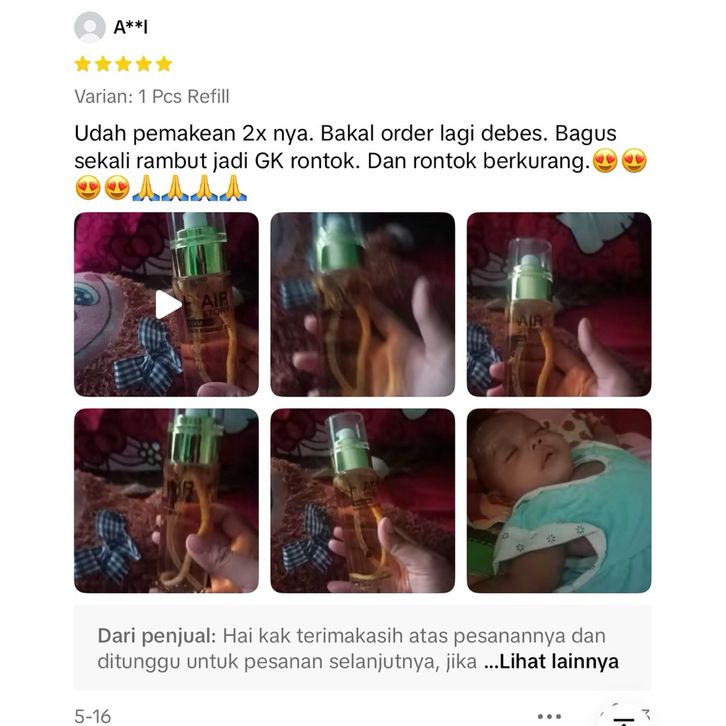The image size is (726, 726).
Task: Play the review video thumbnail
Action: tap(166, 304)
